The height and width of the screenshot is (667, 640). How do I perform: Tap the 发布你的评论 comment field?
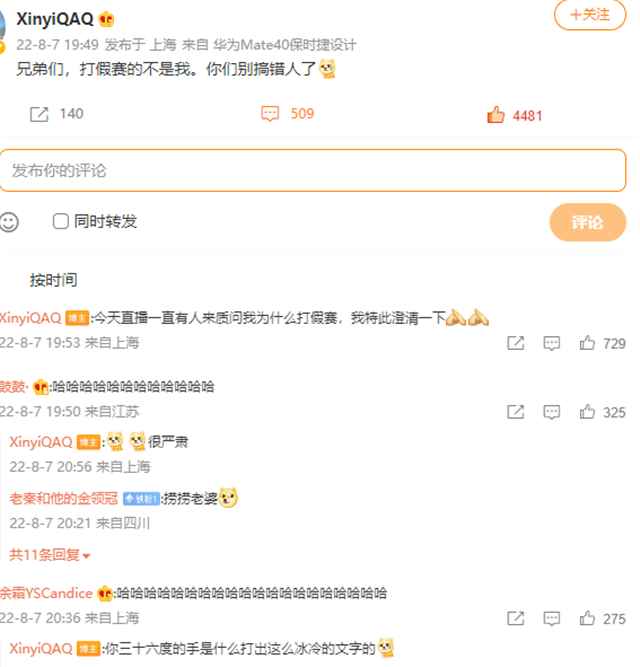point(312,171)
